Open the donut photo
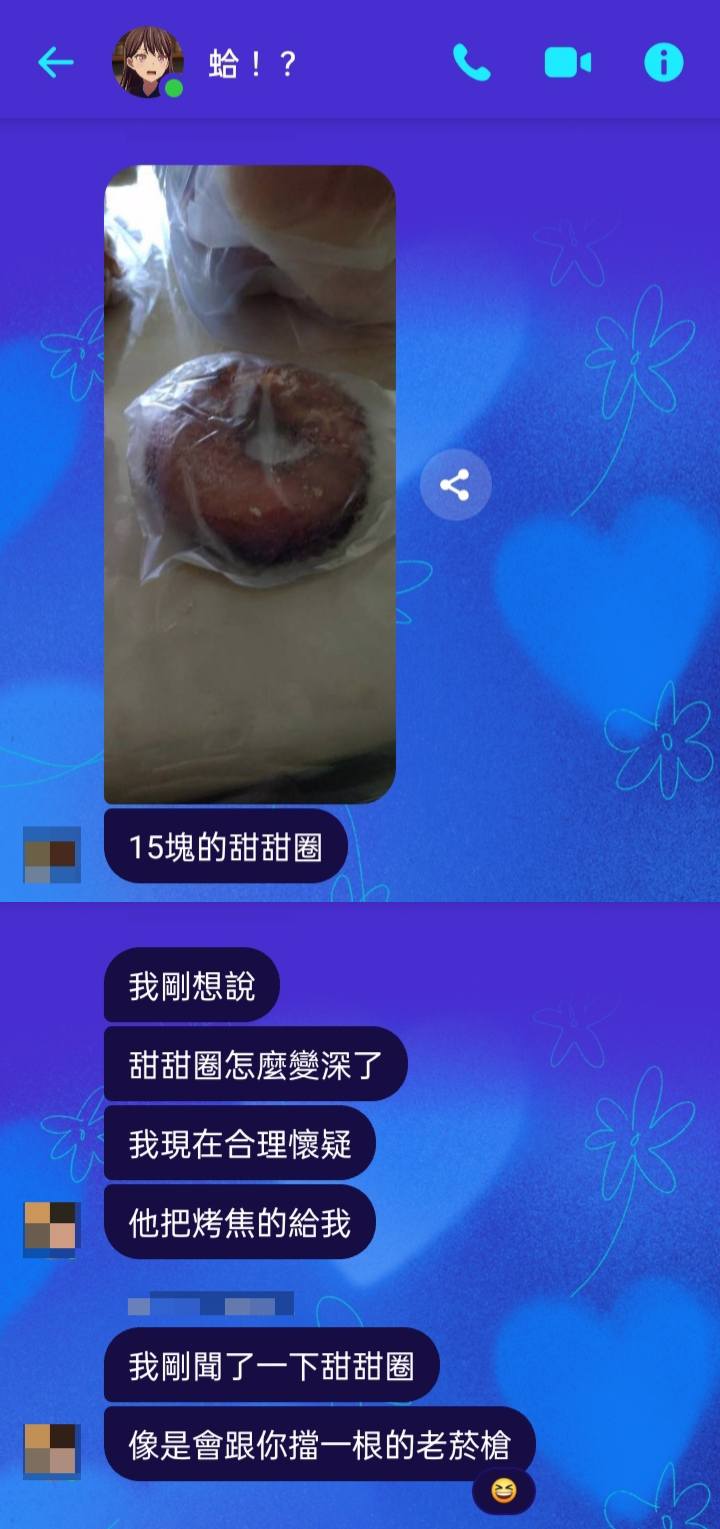 pyautogui.click(x=250, y=484)
